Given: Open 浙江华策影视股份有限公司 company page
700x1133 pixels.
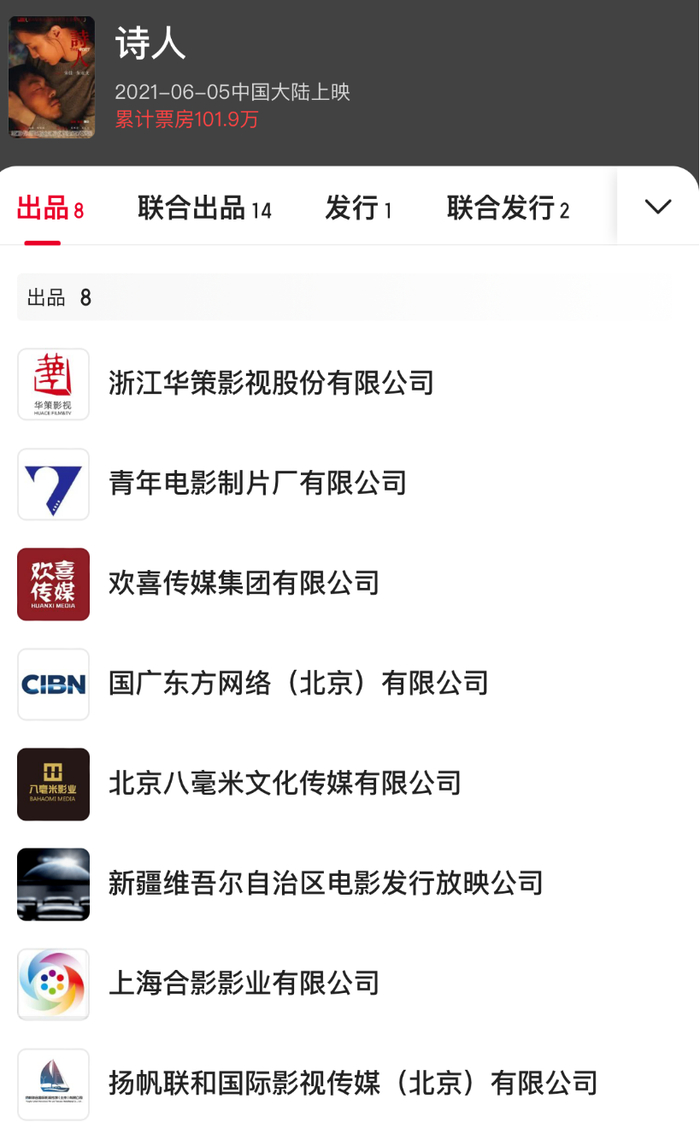Looking at the screenshot, I should coord(271,383).
